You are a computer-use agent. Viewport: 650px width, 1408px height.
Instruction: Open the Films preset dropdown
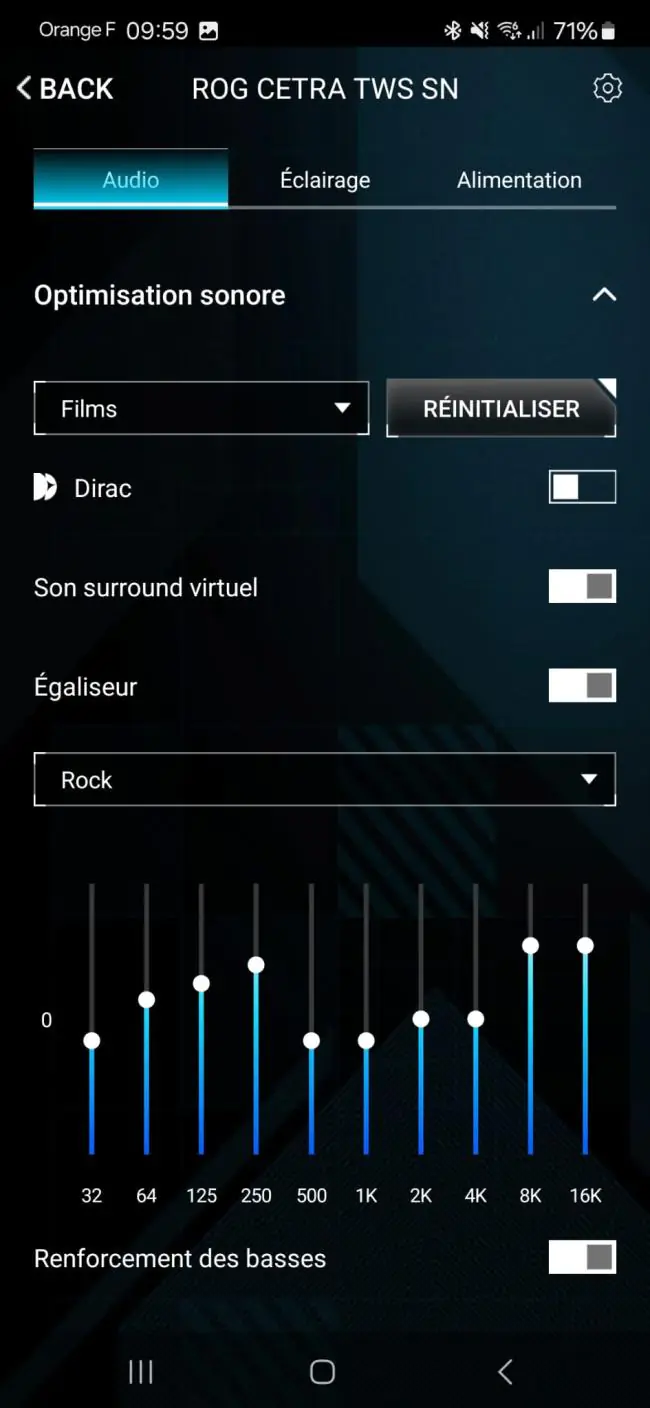[x=201, y=408]
